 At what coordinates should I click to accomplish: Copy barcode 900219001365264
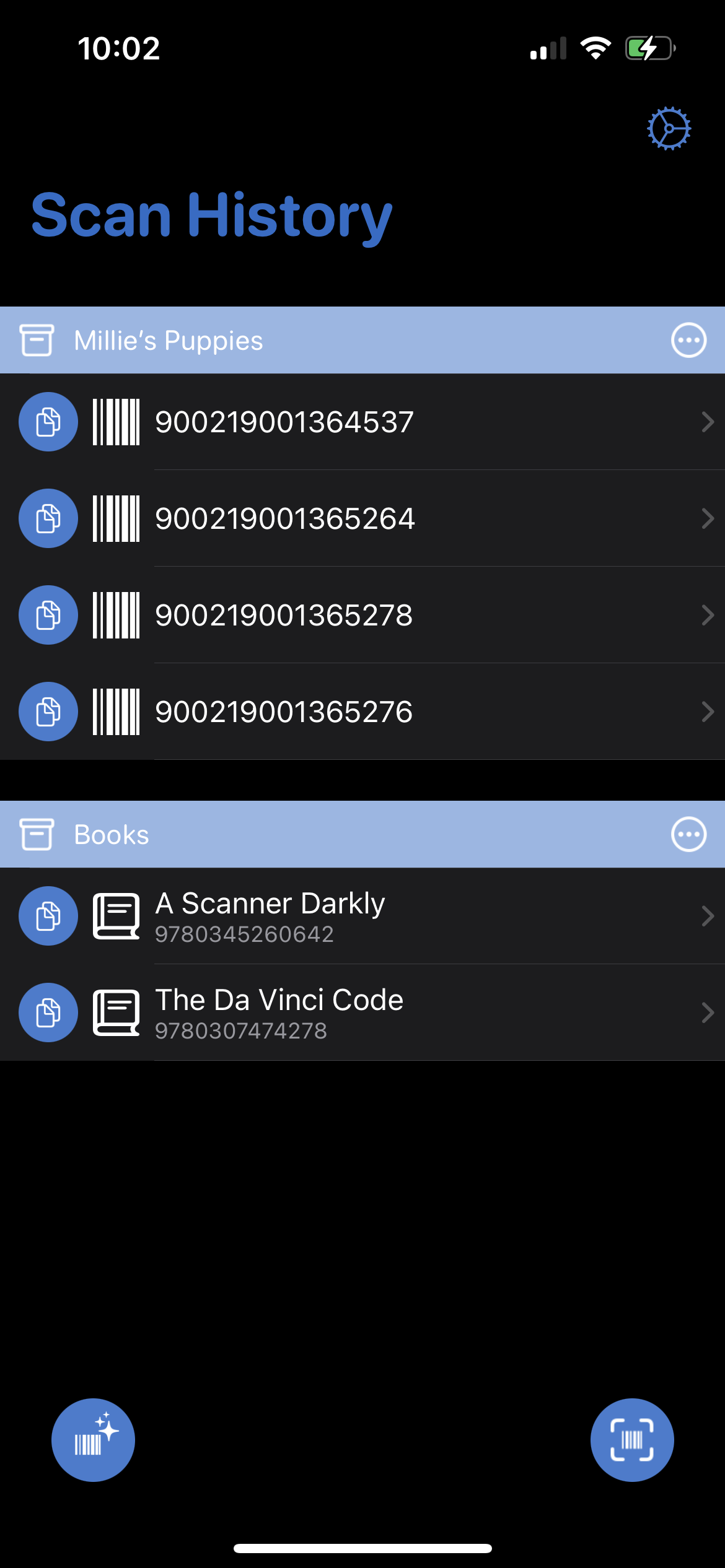[48, 518]
